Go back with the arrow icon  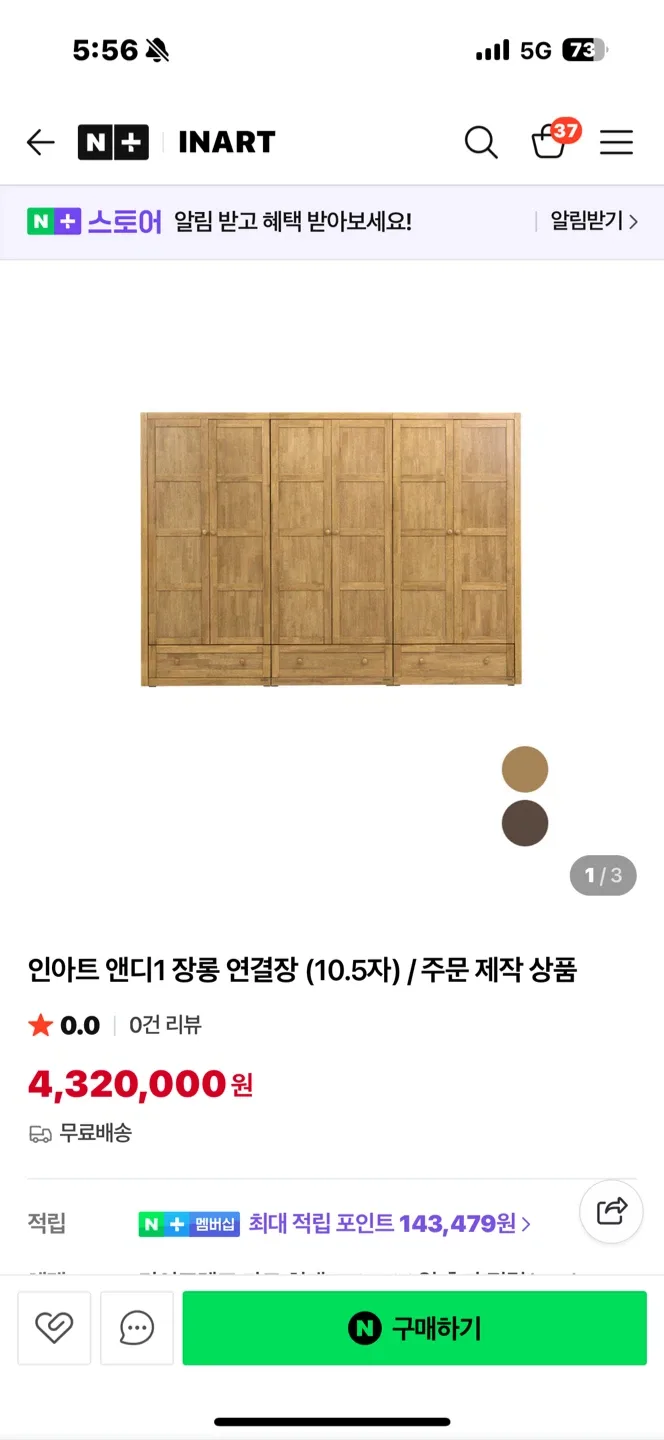tap(40, 143)
